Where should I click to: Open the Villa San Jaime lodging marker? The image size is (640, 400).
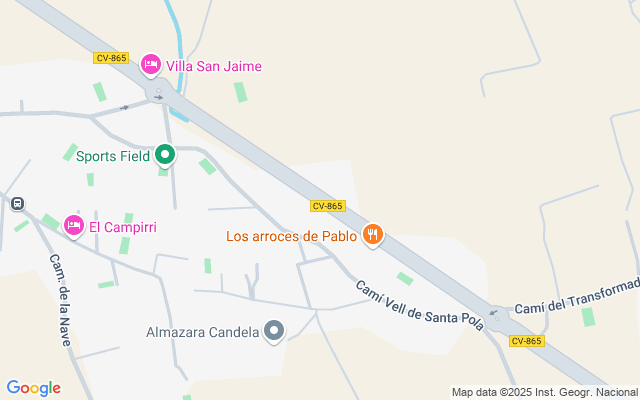pos(151,65)
